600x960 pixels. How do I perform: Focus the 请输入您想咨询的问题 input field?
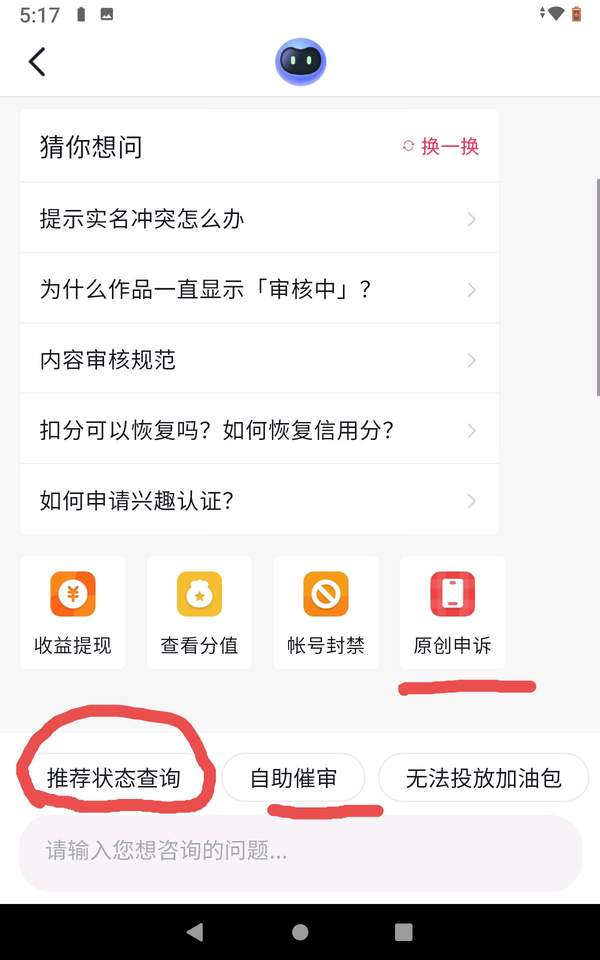(300, 852)
